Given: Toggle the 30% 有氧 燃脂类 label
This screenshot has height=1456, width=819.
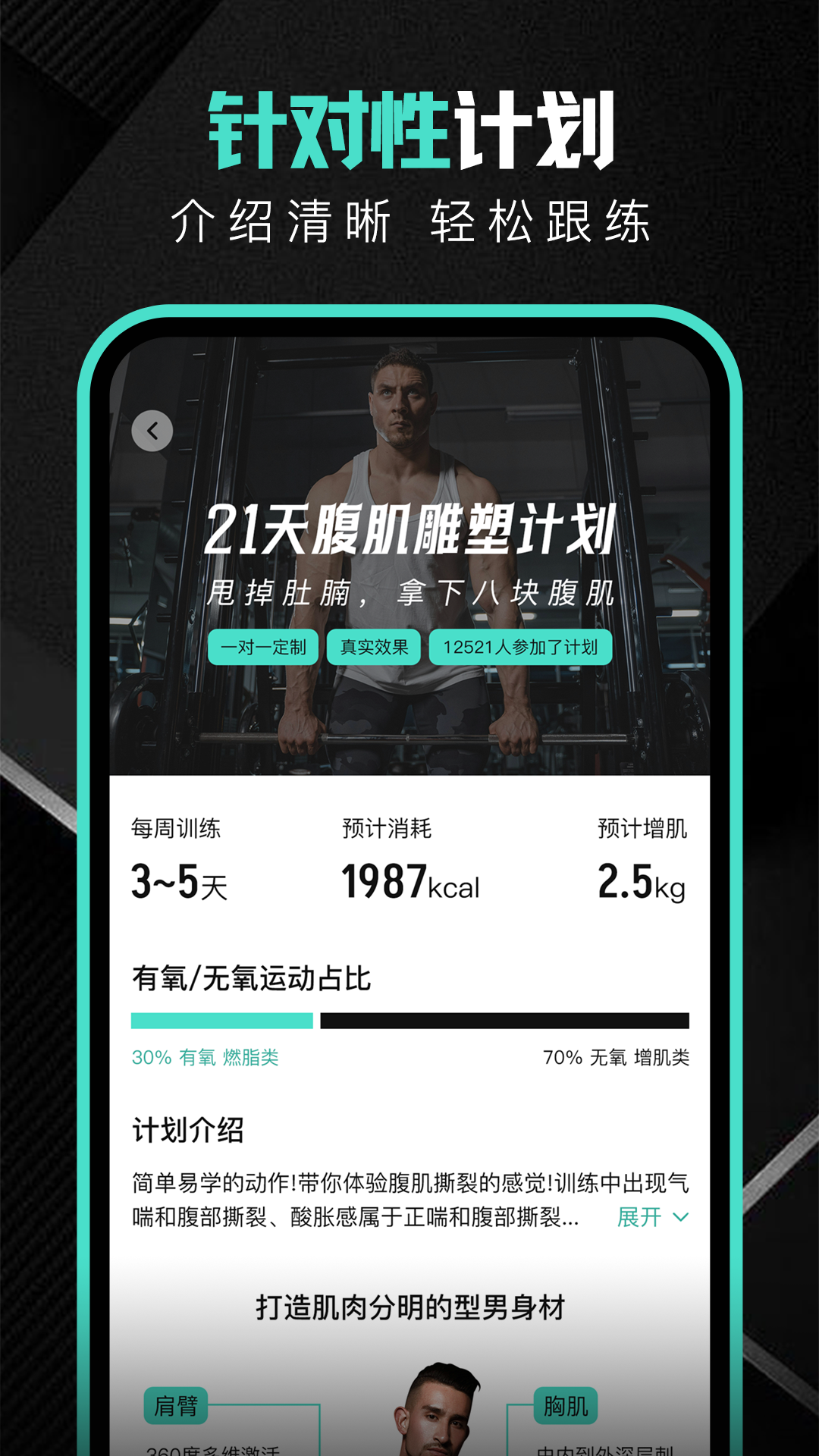Looking at the screenshot, I should tap(205, 1057).
